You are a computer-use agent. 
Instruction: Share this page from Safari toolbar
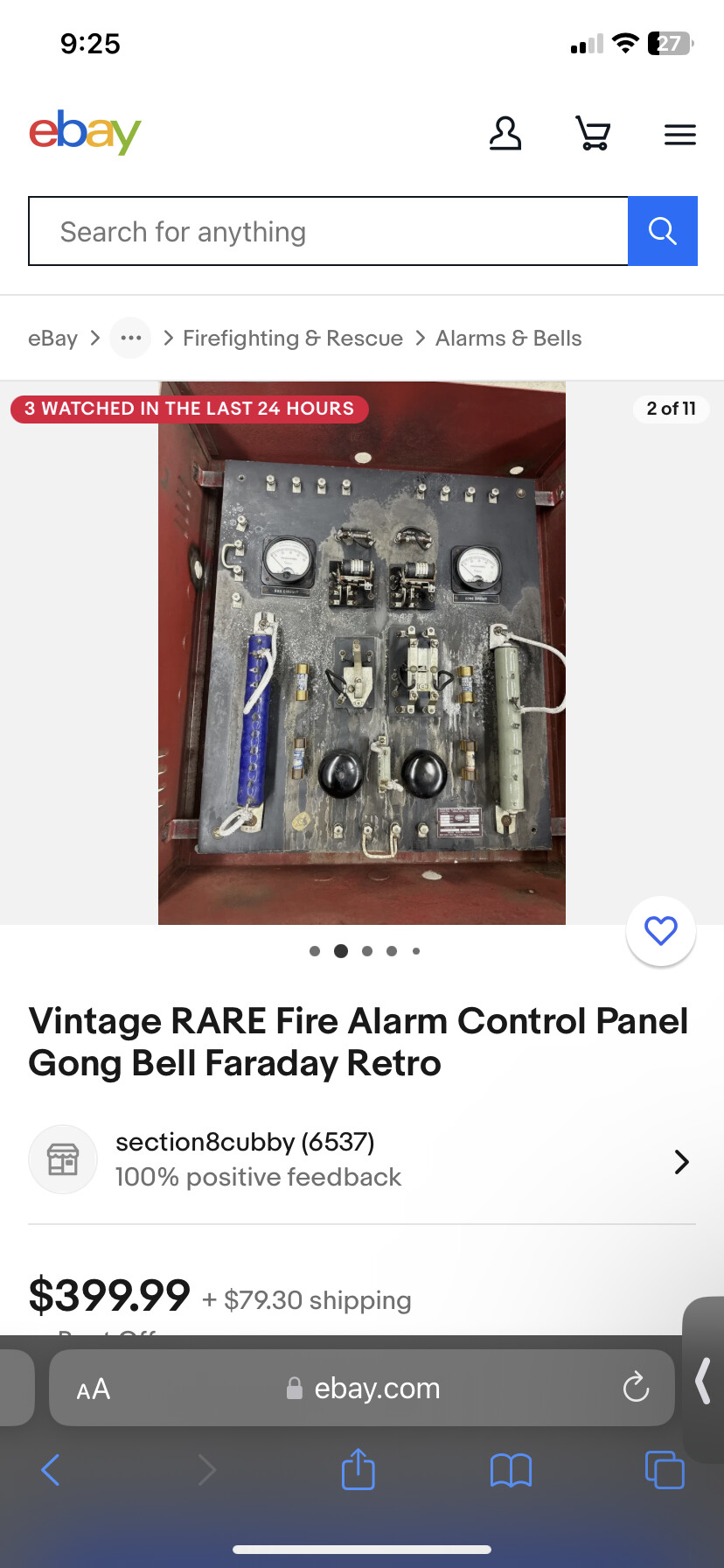[x=358, y=1470]
